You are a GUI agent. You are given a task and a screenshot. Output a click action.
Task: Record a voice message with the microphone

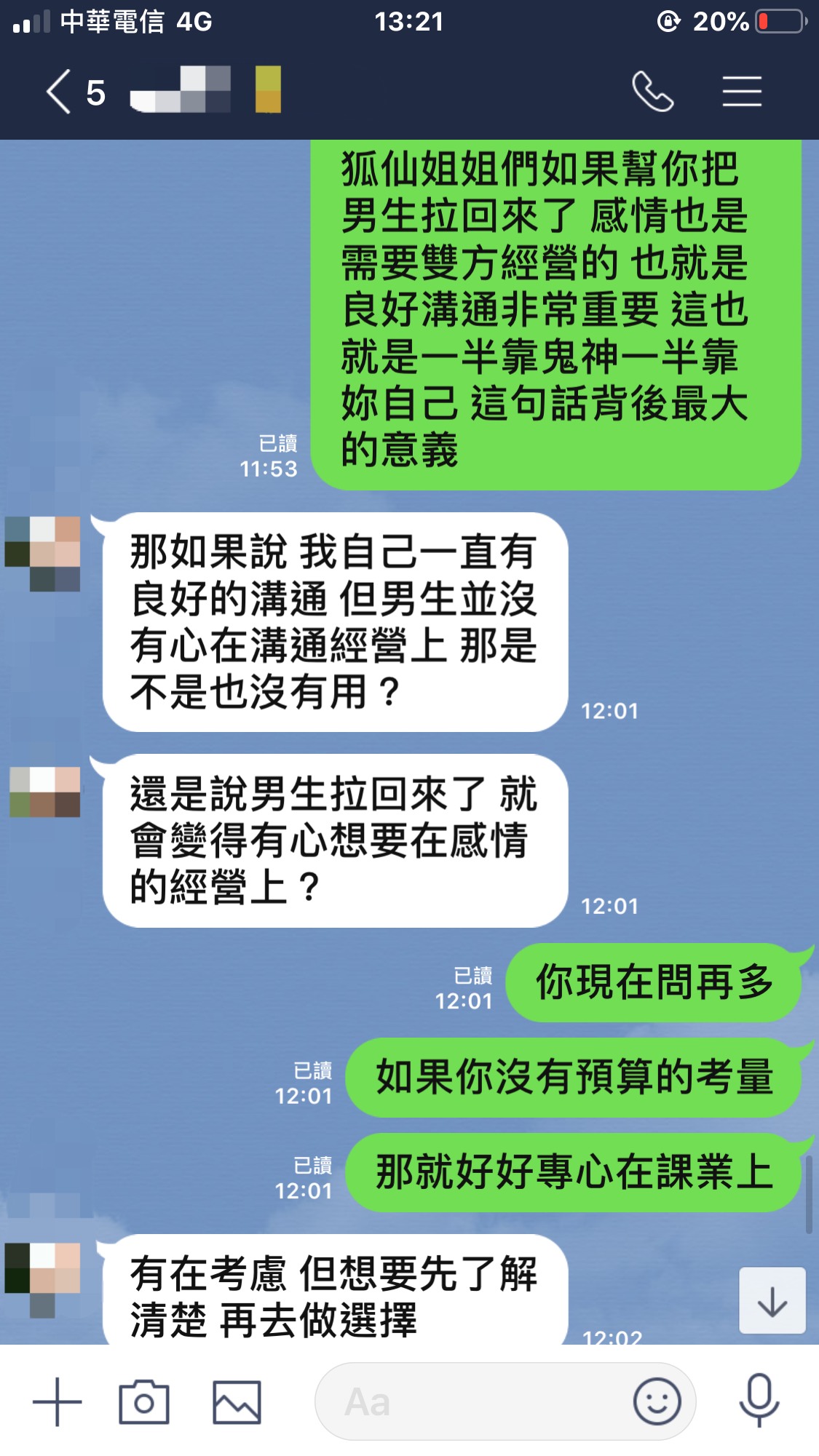(x=759, y=1400)
